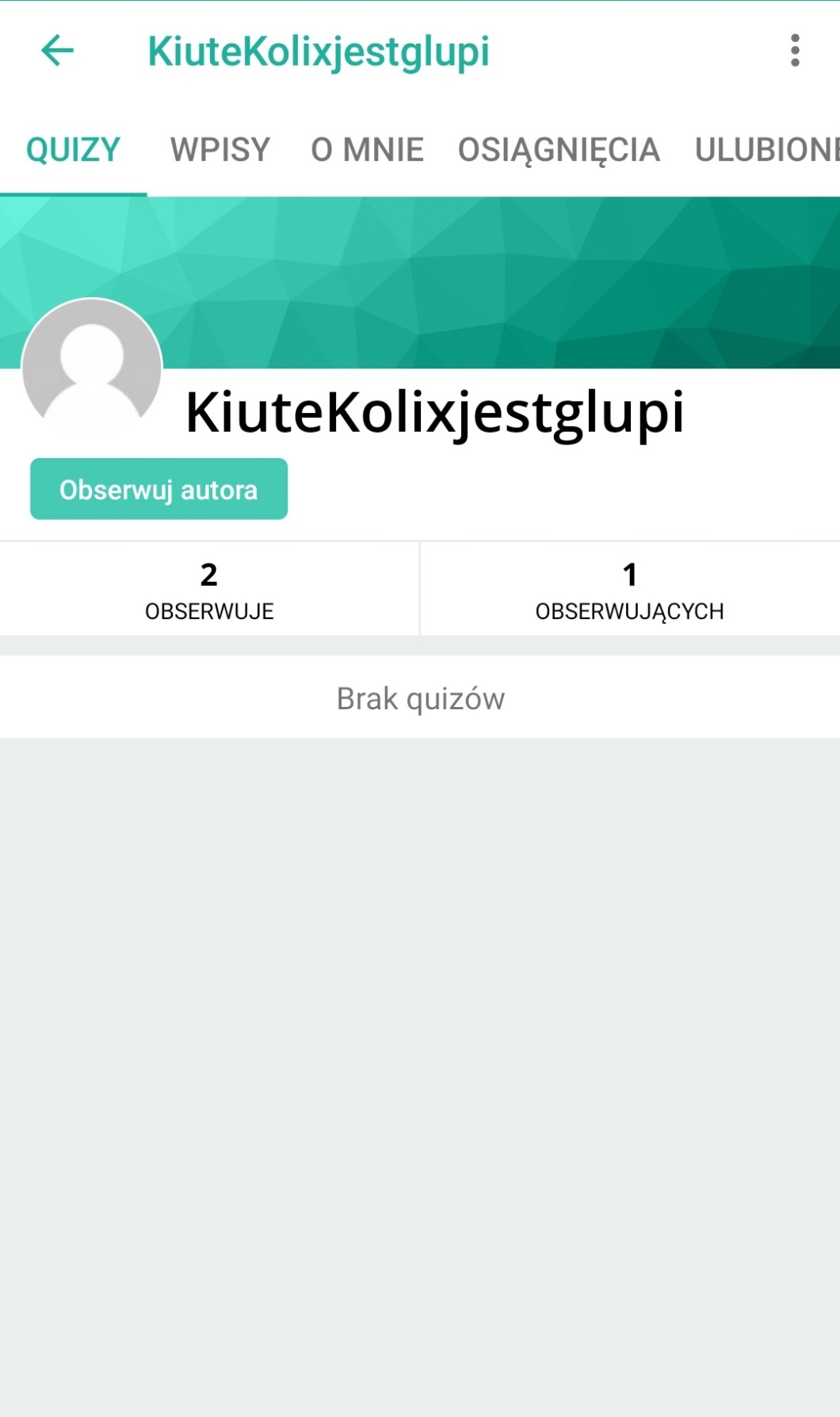The height and width of the screenshot is (1417, 840).
Task: Tap the Obserwuj autora button
Action: click(x=158, y=489)
